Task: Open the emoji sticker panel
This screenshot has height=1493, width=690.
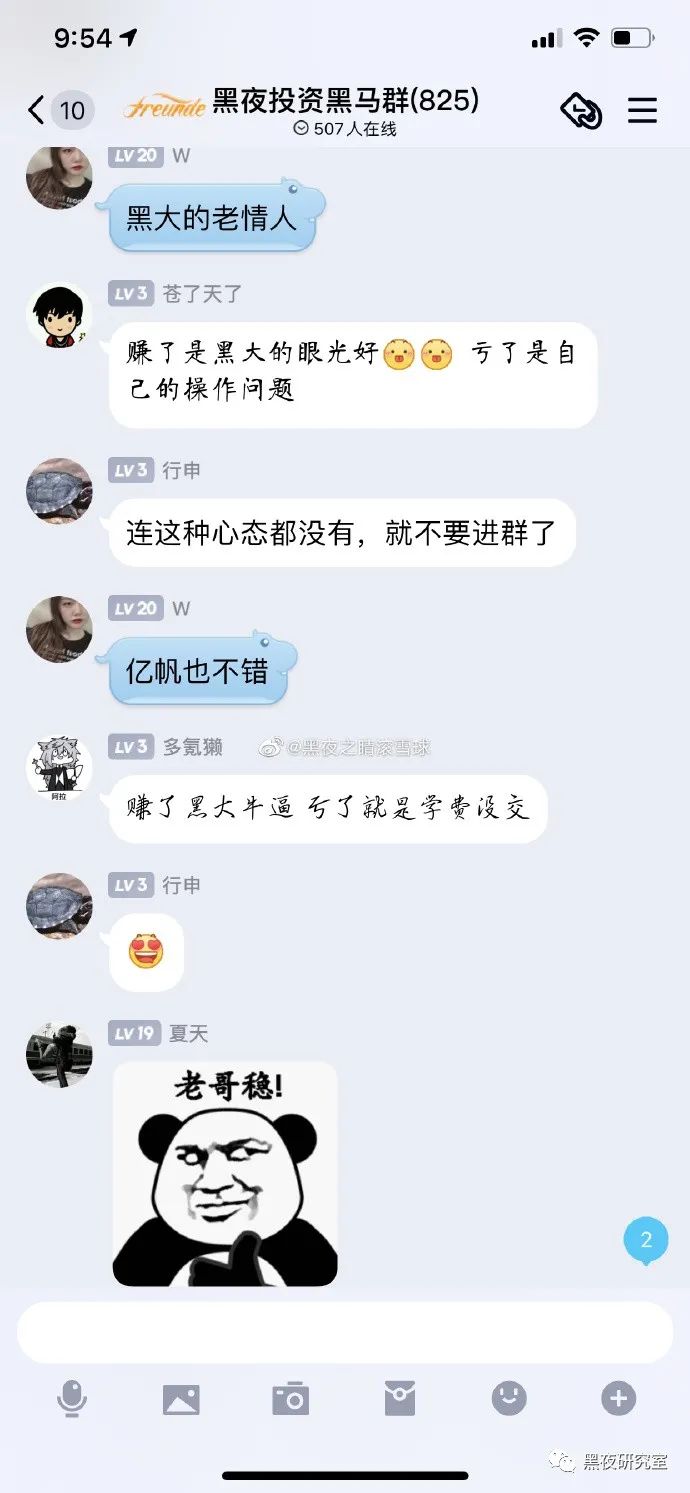Action: [x=509, y=1399]
